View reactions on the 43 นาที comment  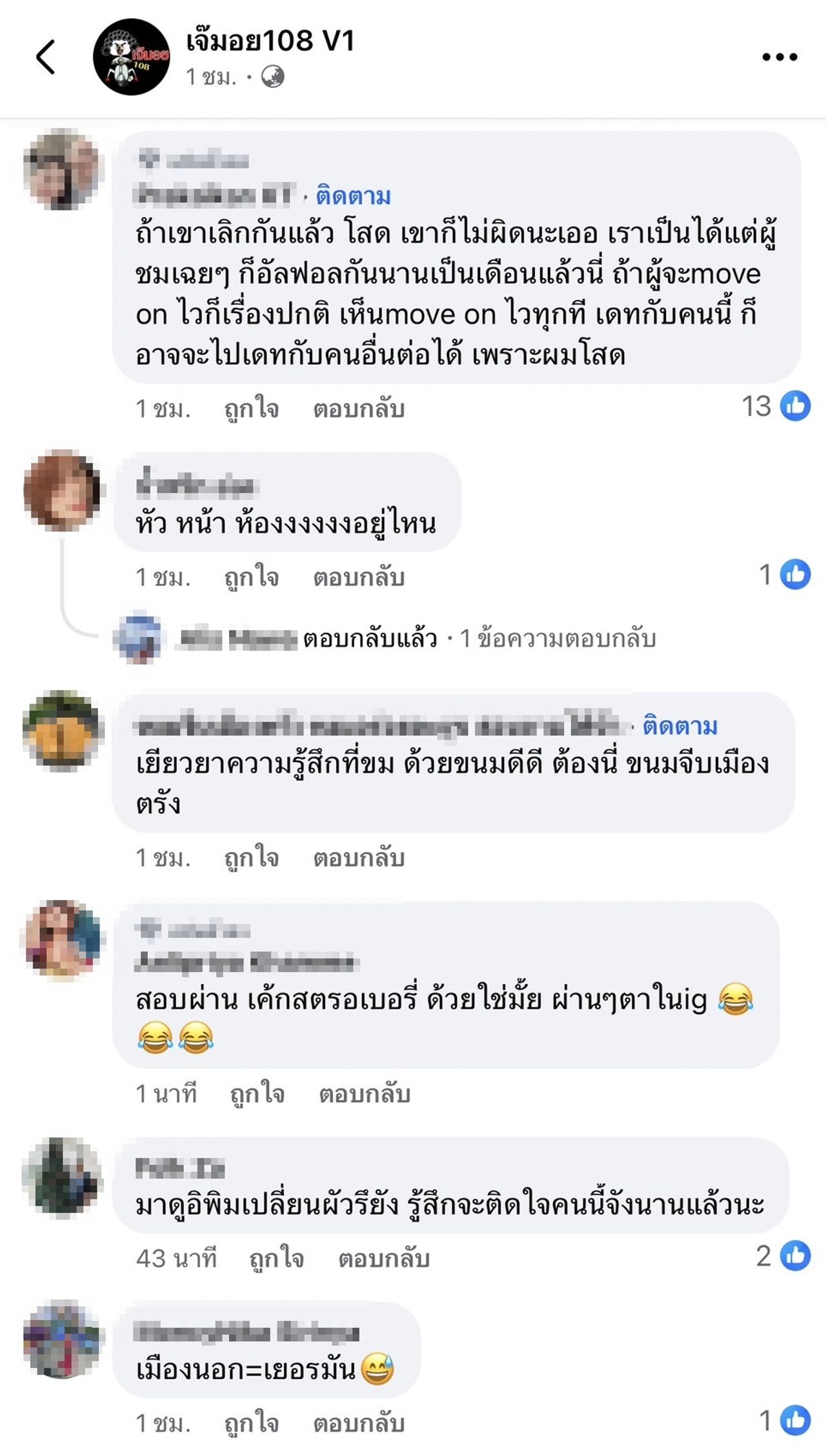coord(783,1256)
